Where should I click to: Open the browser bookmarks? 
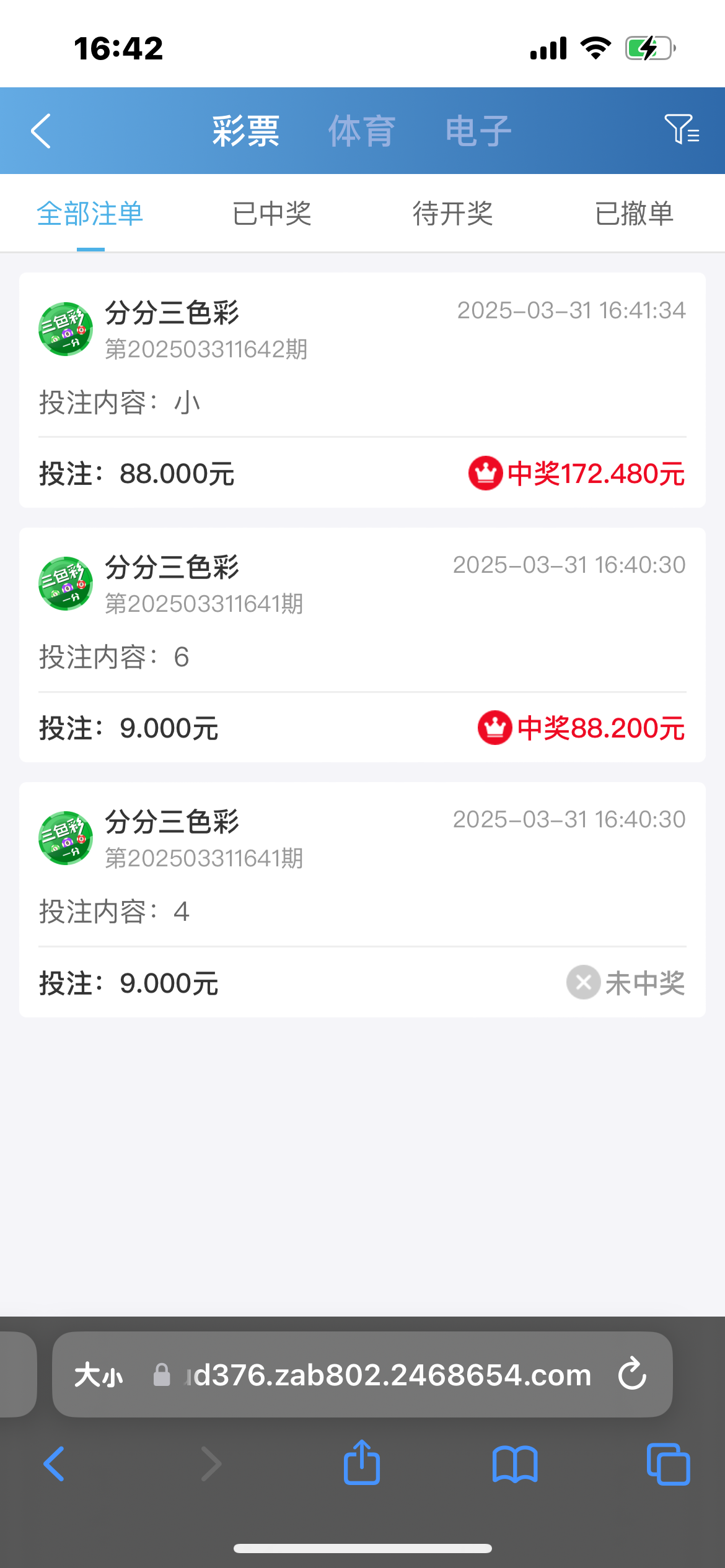(515, 1463)
